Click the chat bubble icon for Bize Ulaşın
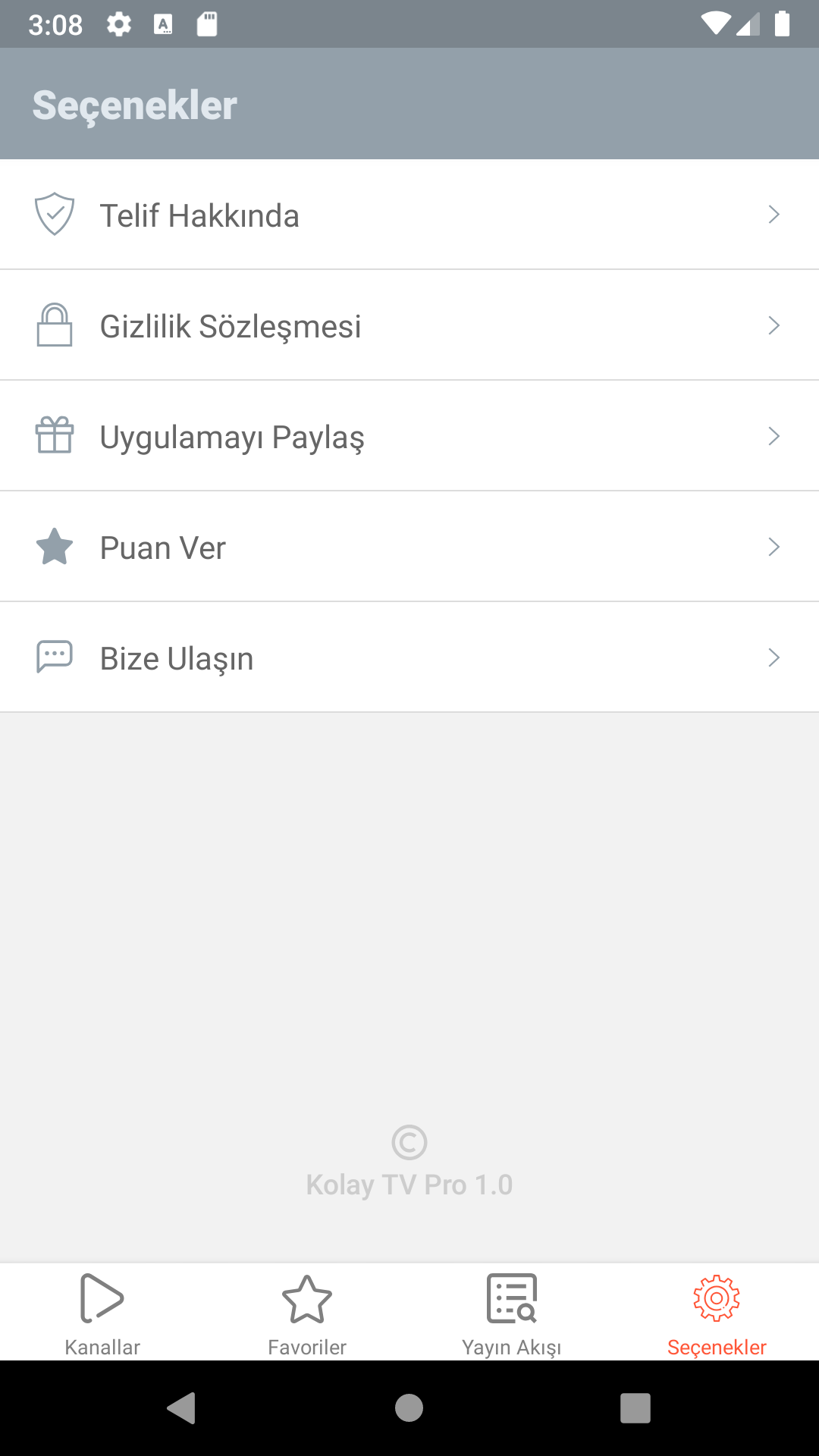Screen dimensions: 819x1456 (x=54, y=657)
